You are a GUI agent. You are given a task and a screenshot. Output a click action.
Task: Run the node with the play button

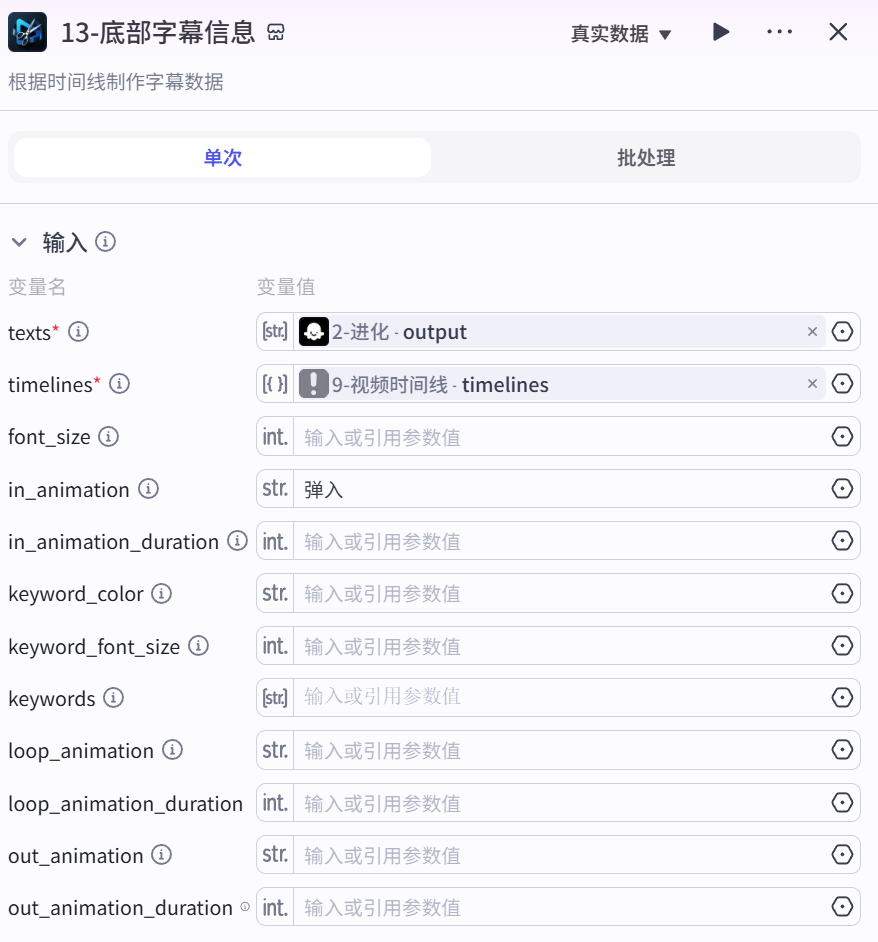721,32
